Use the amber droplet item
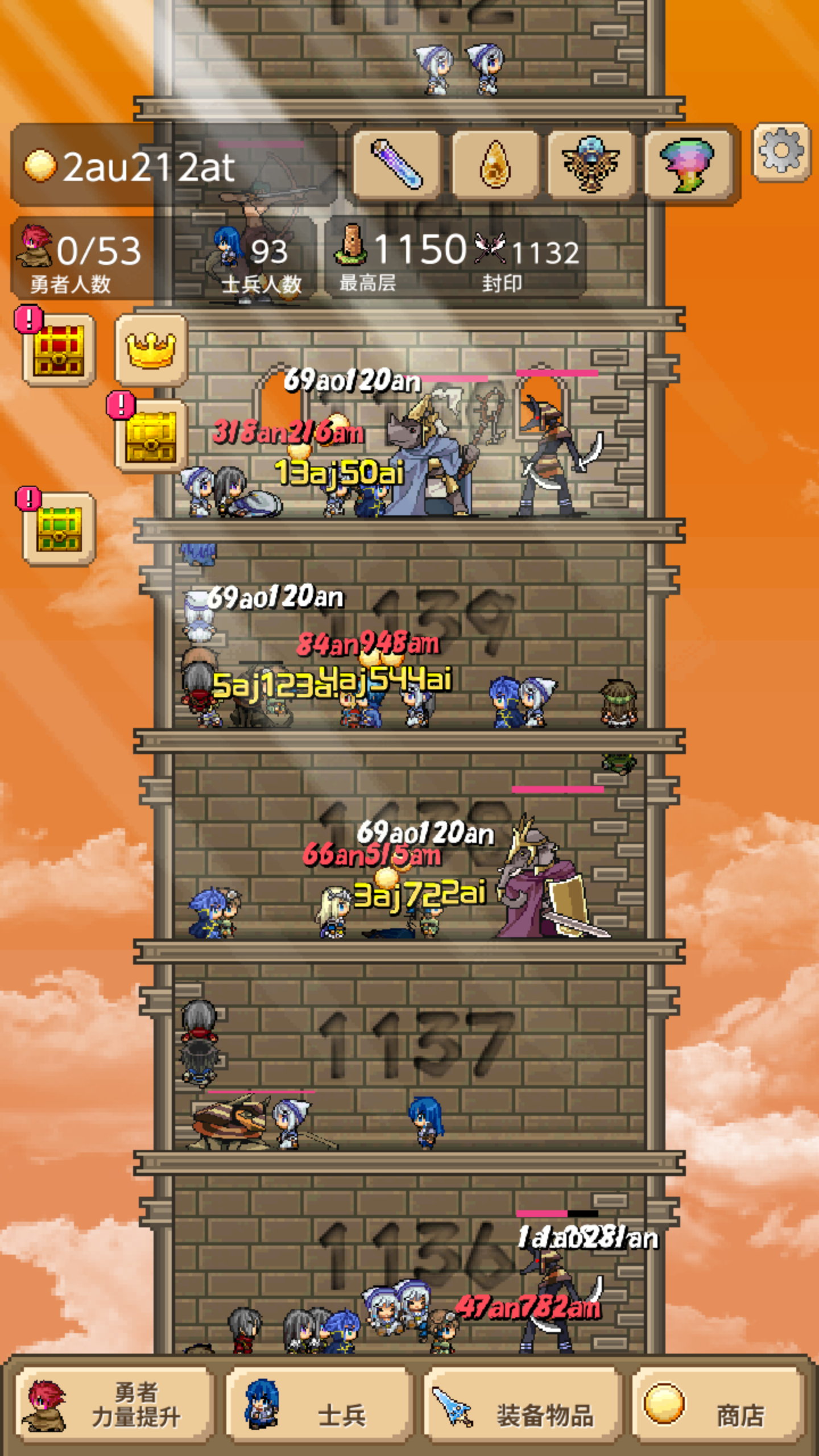Viewport: 819px width, 1456px height. [494, 165]
